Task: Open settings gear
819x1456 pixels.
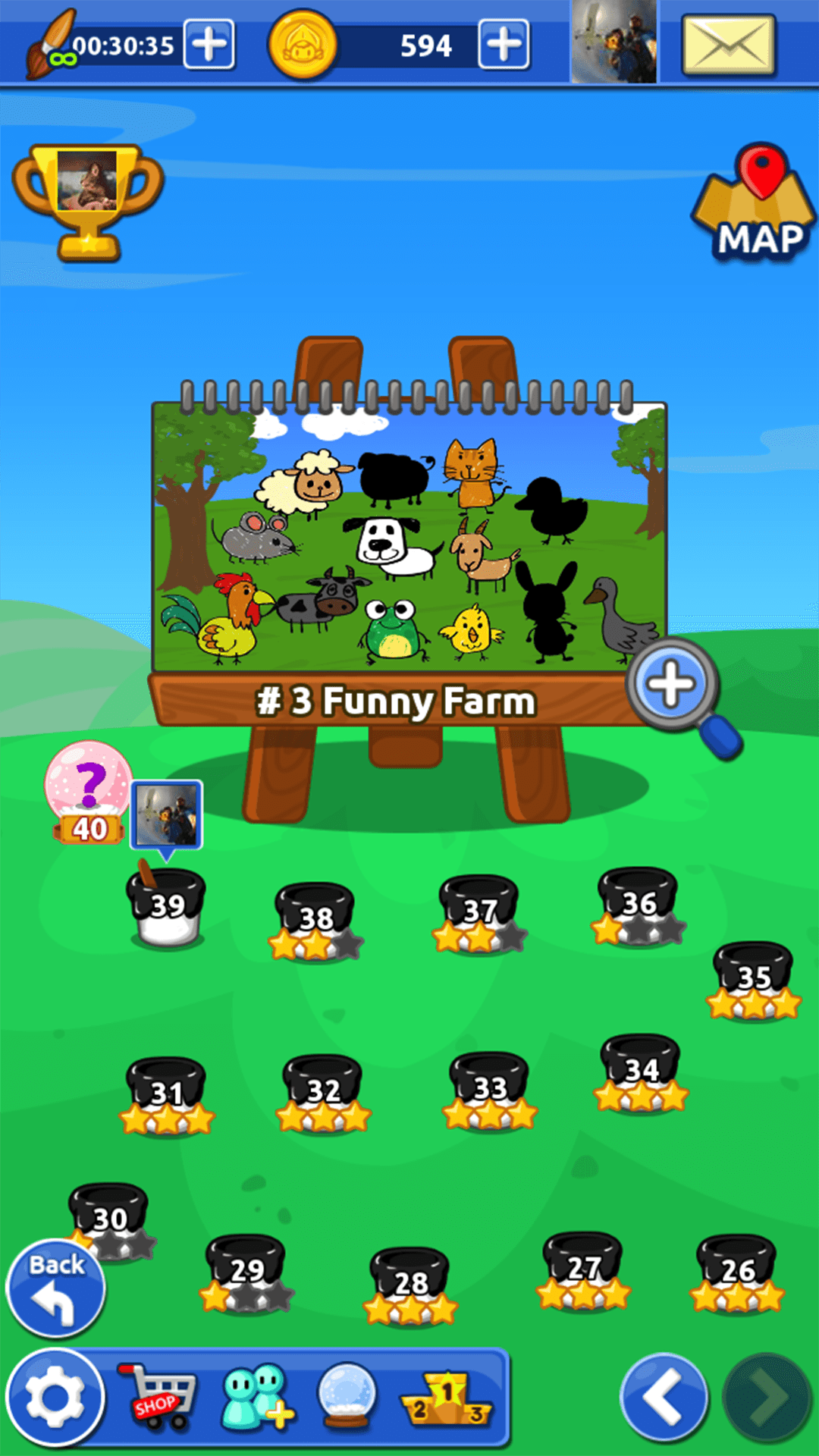Action: pos(55,1397)
